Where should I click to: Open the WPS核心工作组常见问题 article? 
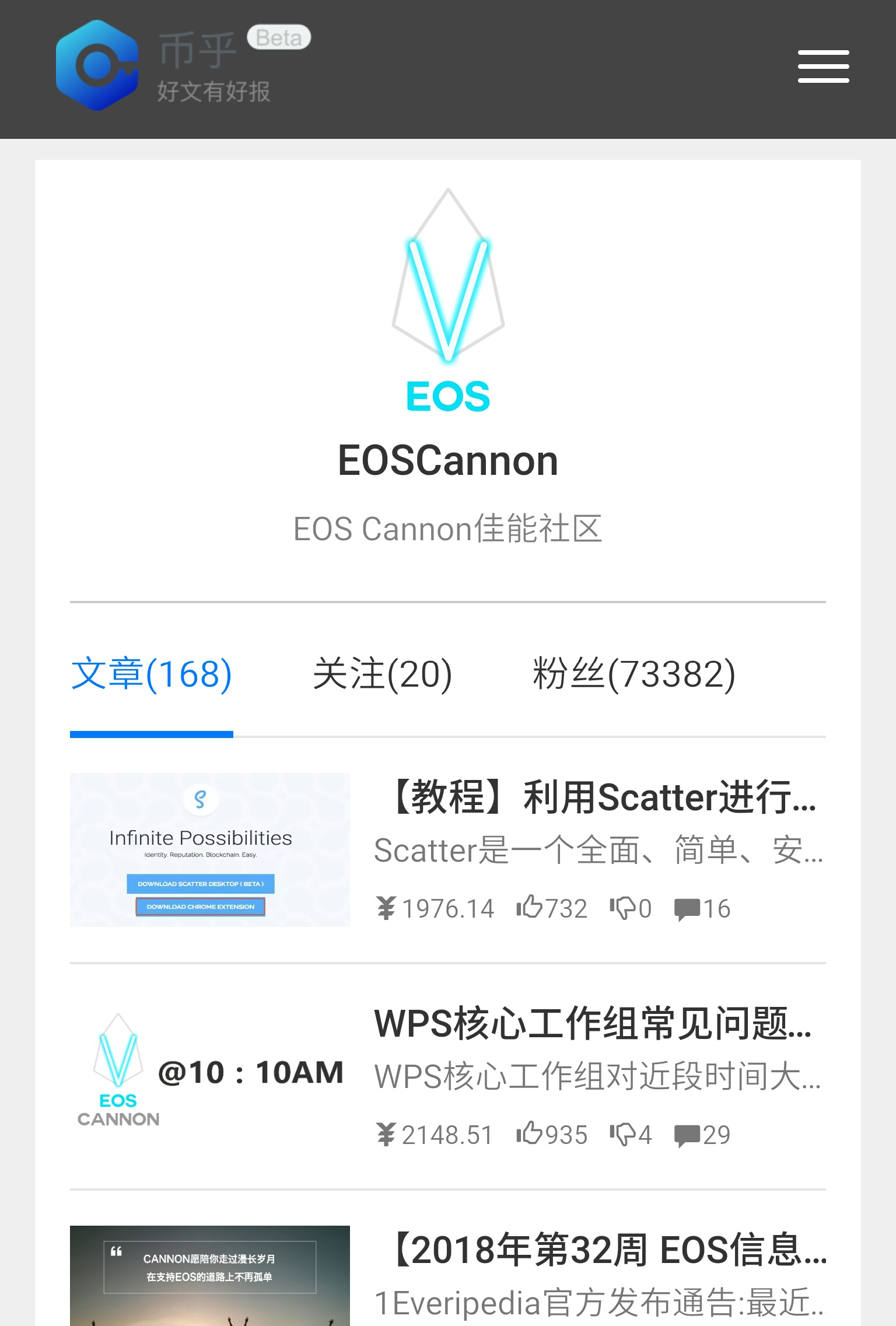point(594,1024)
